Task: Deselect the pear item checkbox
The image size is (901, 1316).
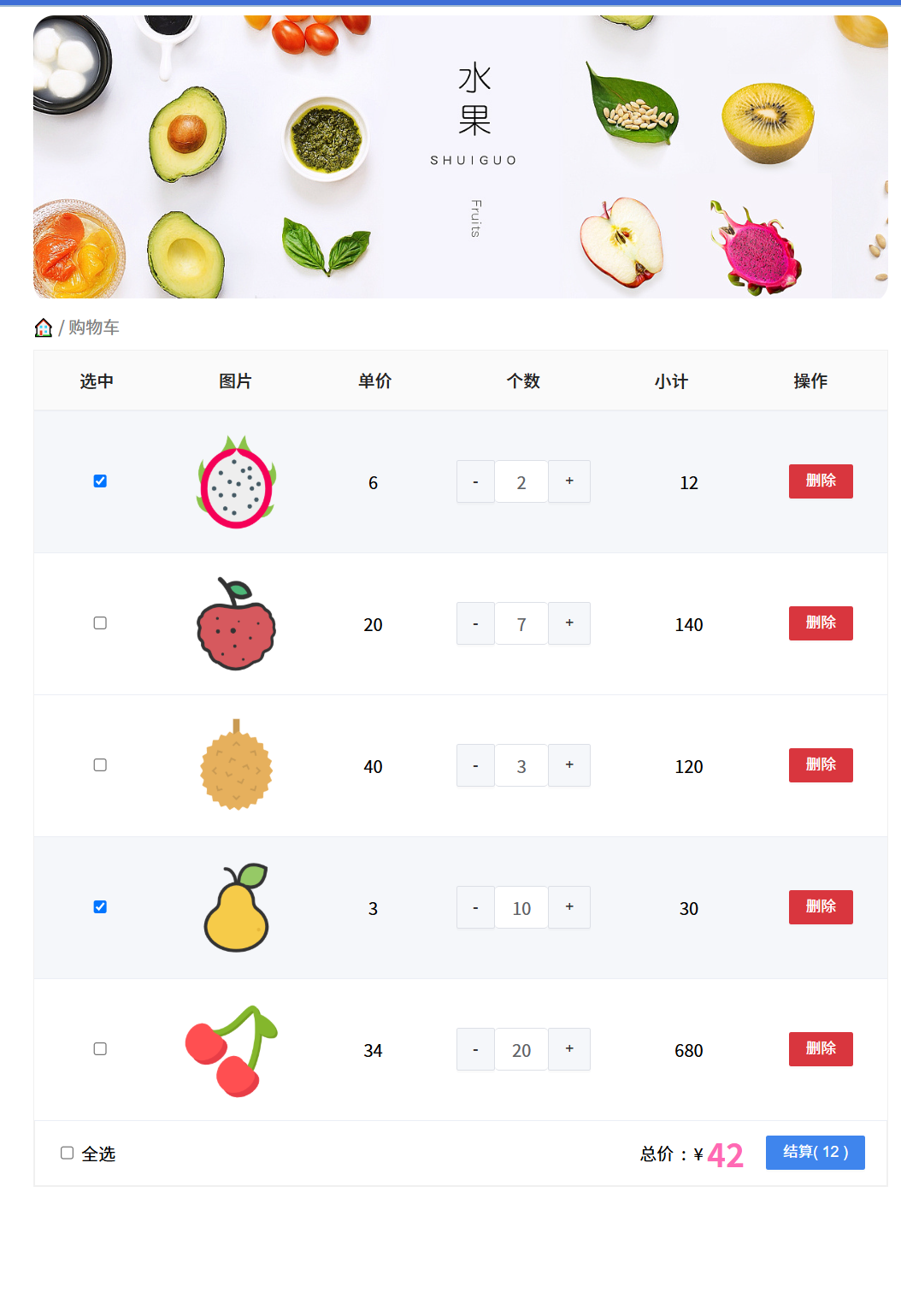Action: 100,907
